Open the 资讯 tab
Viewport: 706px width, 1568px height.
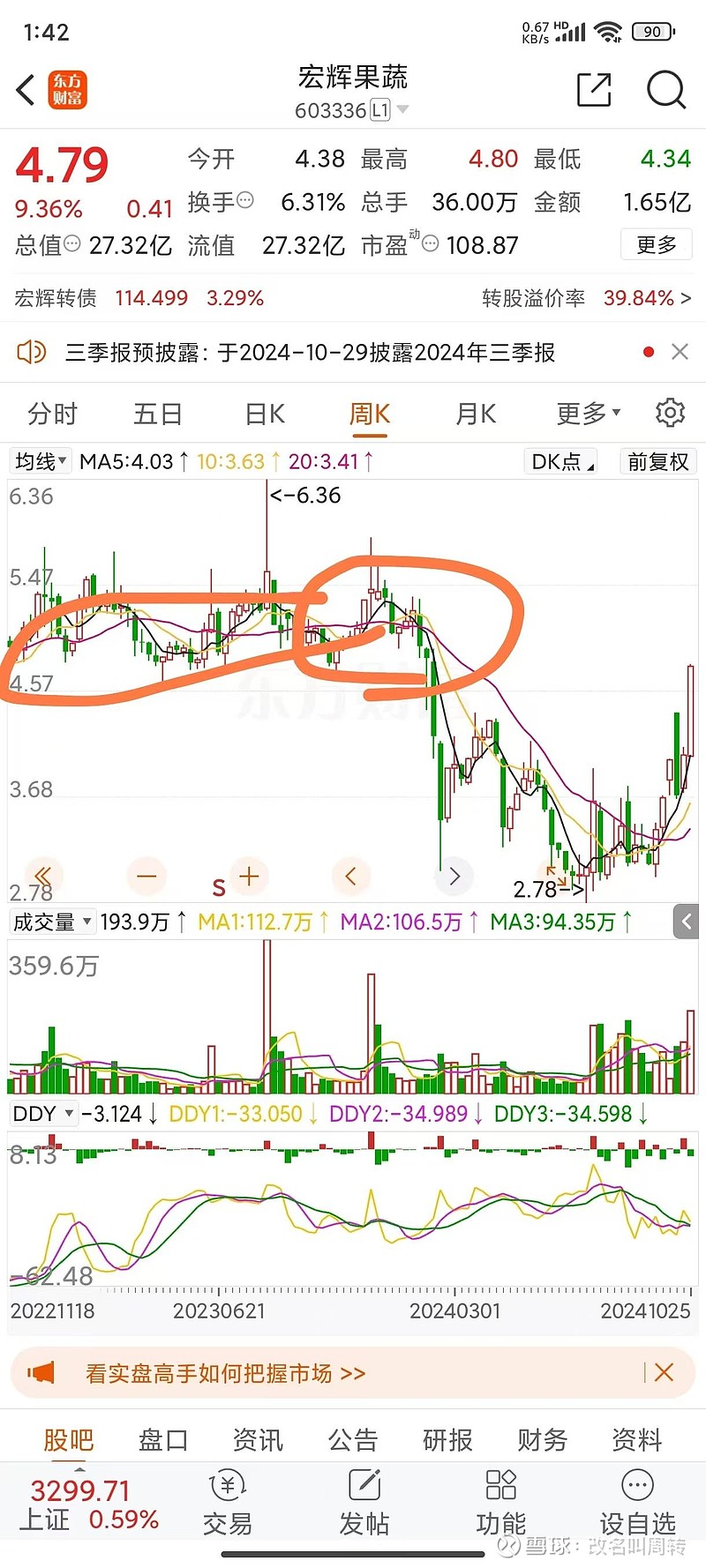click(x=258, y=1440)
